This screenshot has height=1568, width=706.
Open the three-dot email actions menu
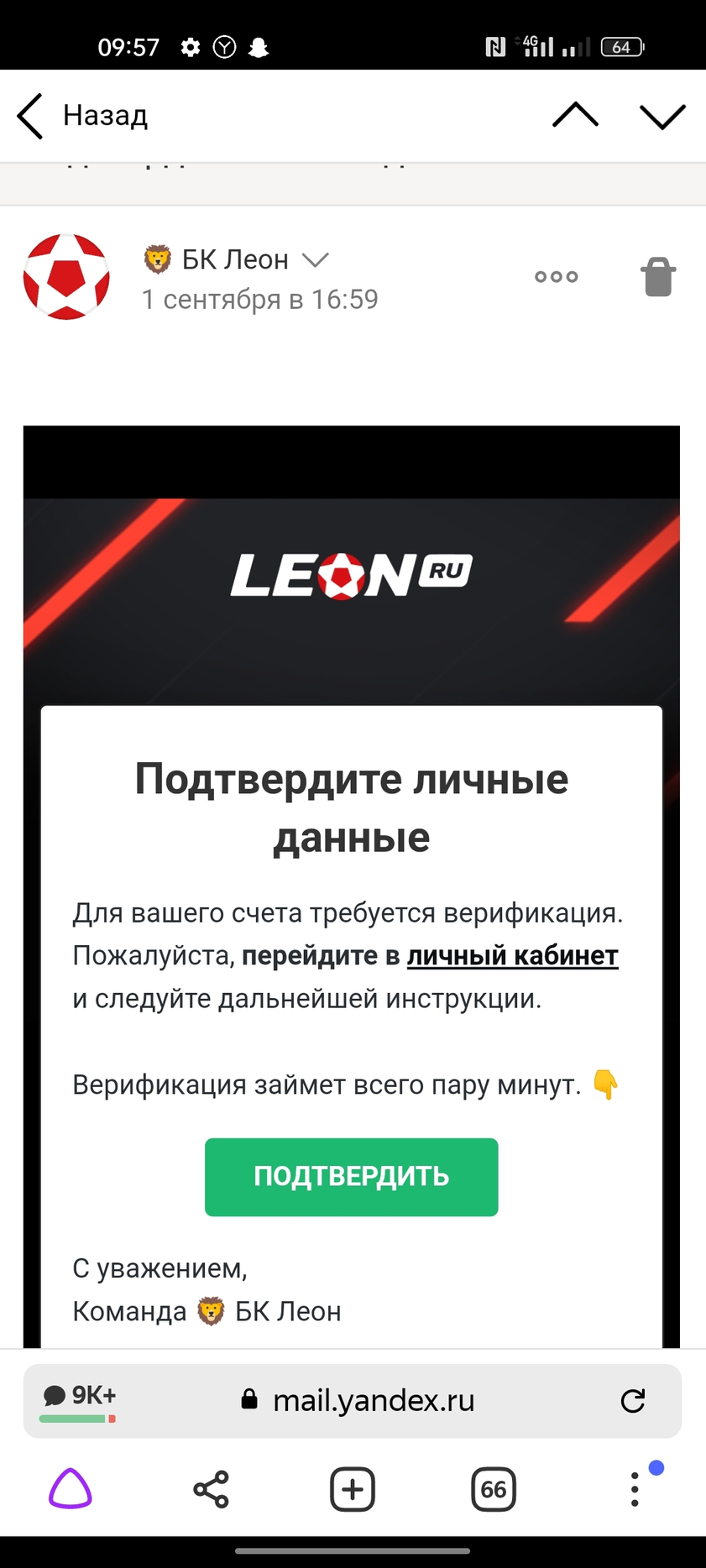click(556, 277)
